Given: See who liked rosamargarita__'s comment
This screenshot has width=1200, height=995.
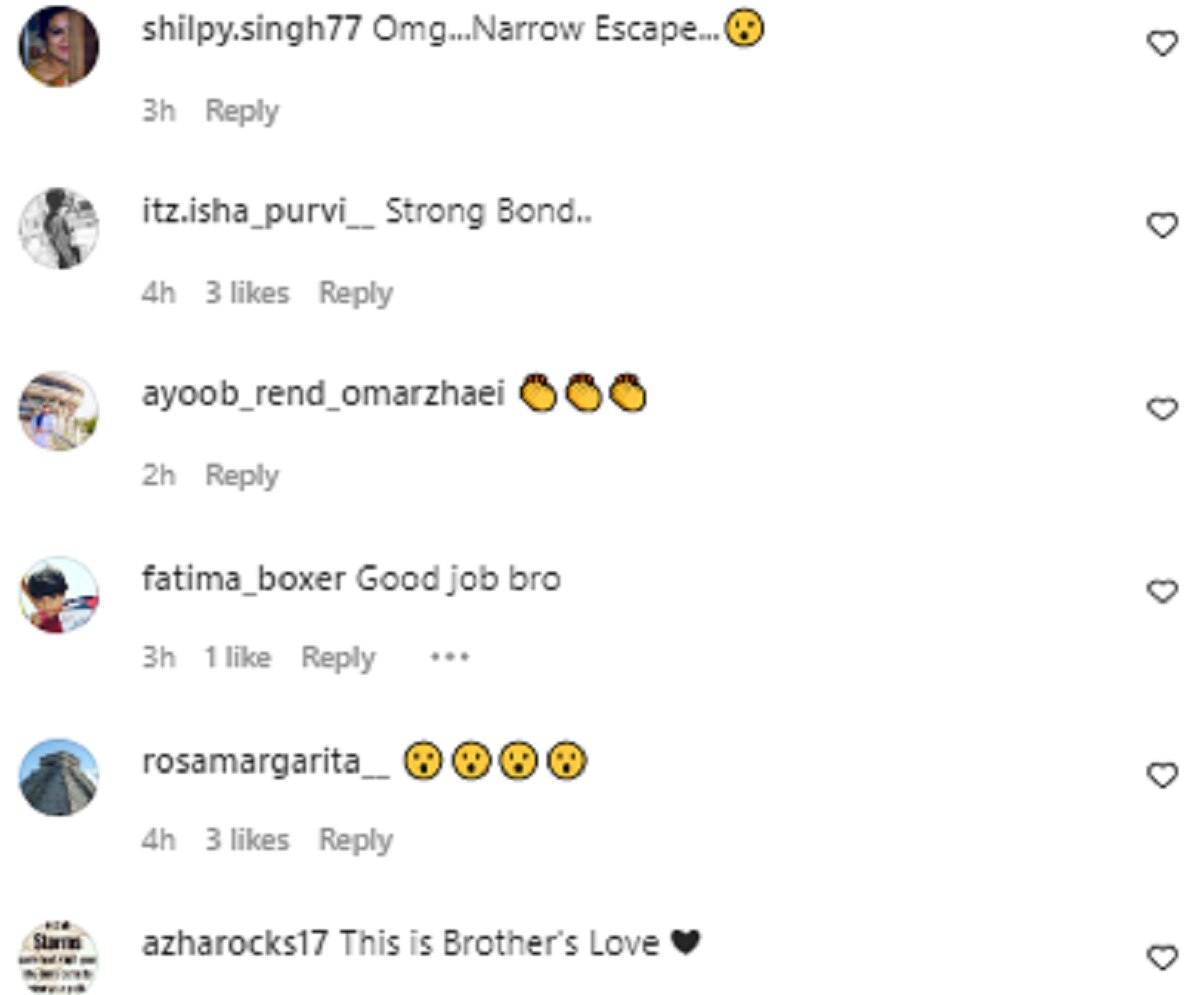Looking at the screenshot, I should (247, 840).
